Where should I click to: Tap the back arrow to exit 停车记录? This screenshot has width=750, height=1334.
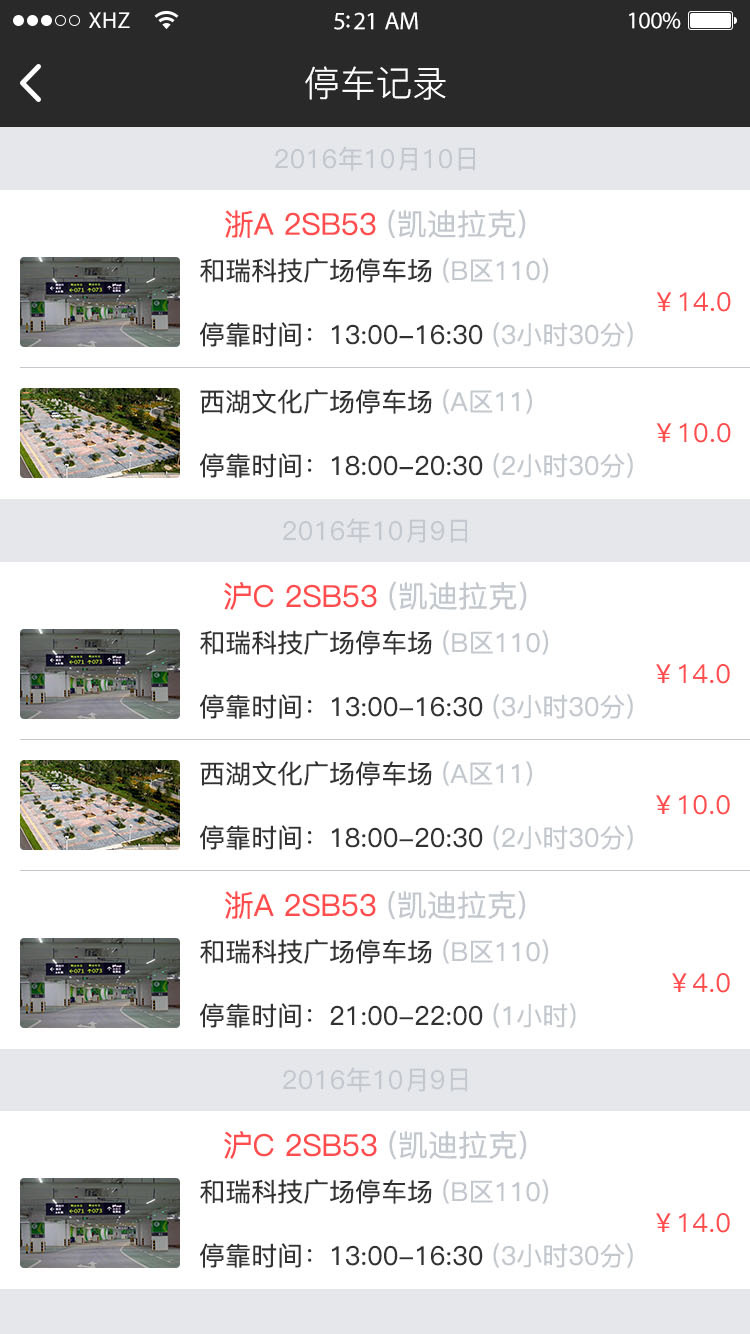(x=30, y=83)
